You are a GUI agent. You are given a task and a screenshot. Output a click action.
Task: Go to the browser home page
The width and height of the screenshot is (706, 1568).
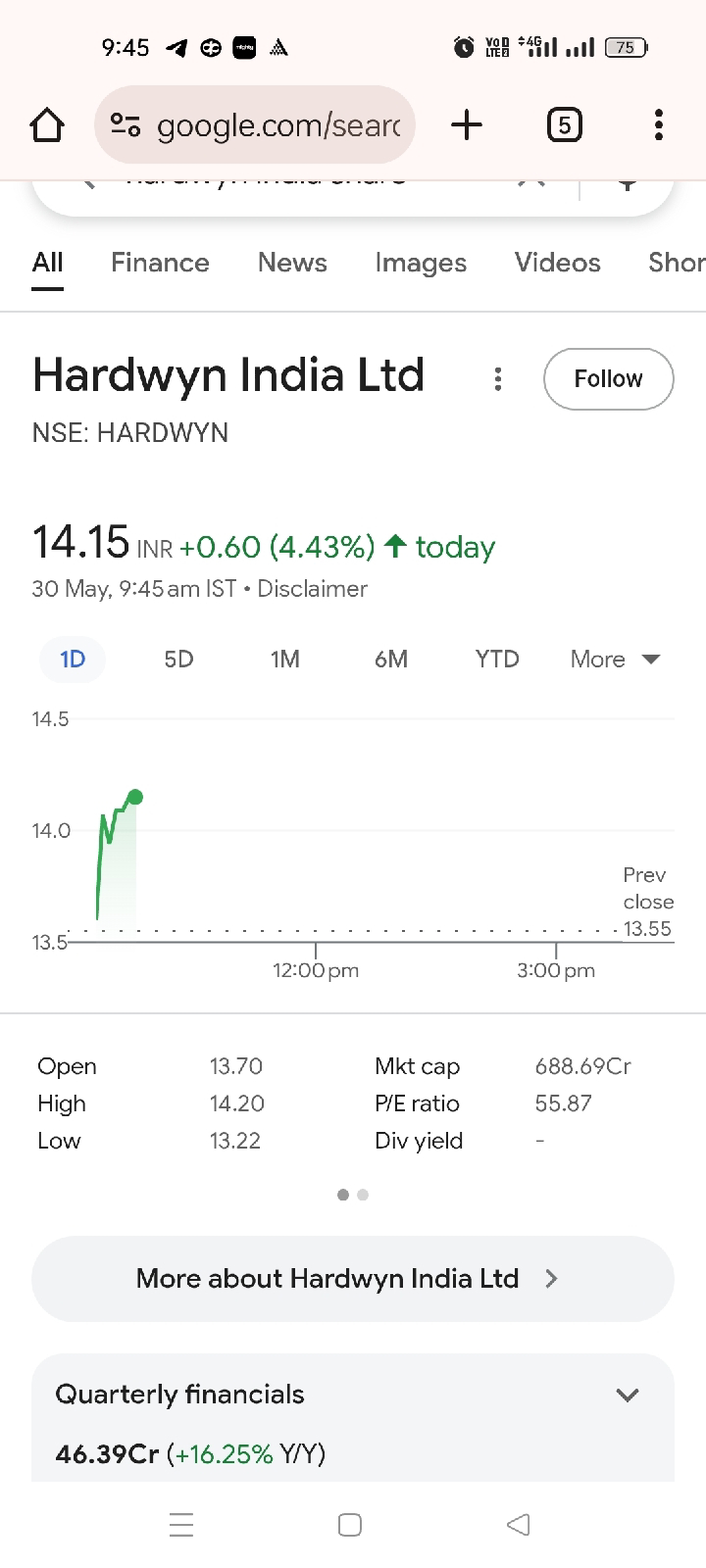[47, 125]
